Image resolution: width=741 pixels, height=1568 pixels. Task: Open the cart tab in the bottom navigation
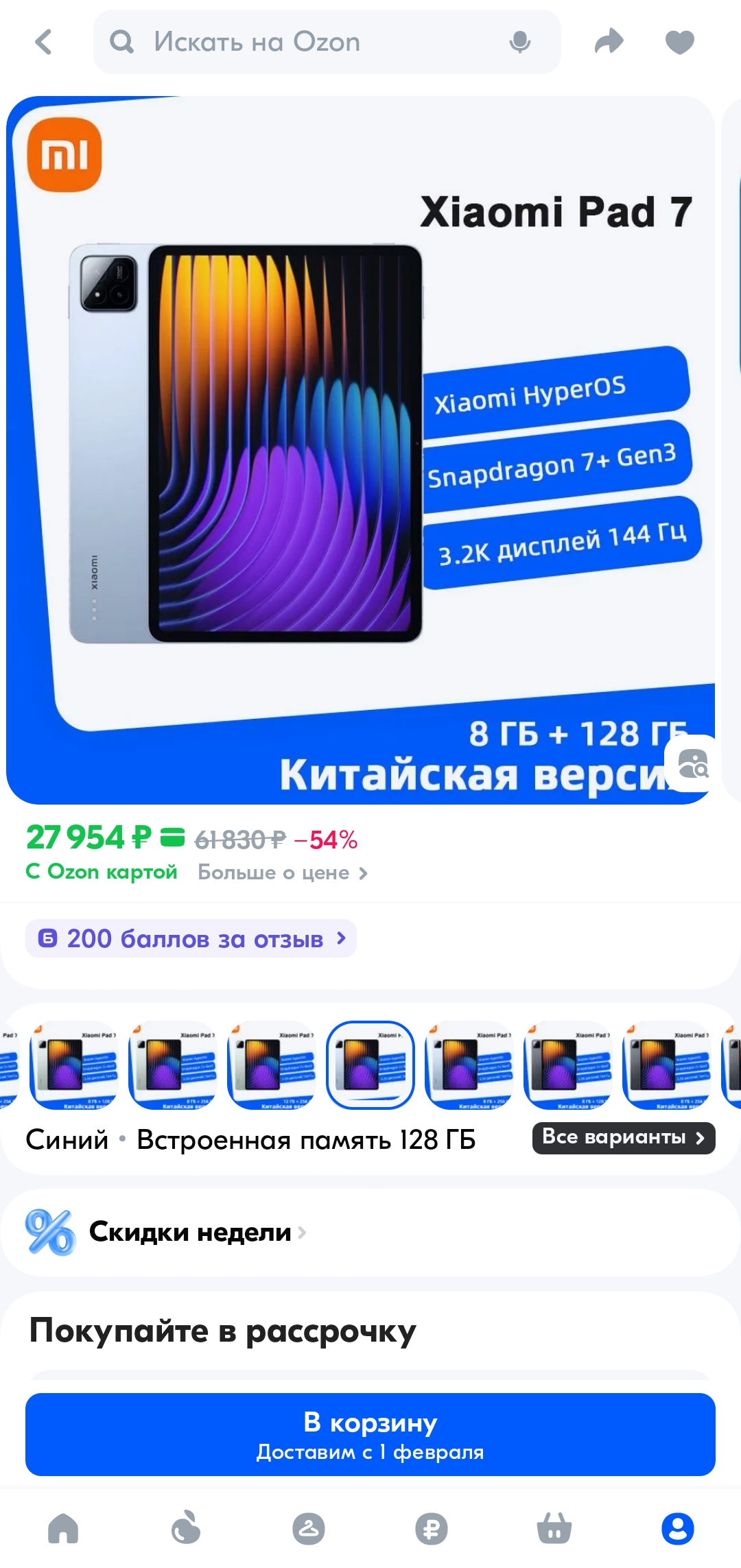554,1528
